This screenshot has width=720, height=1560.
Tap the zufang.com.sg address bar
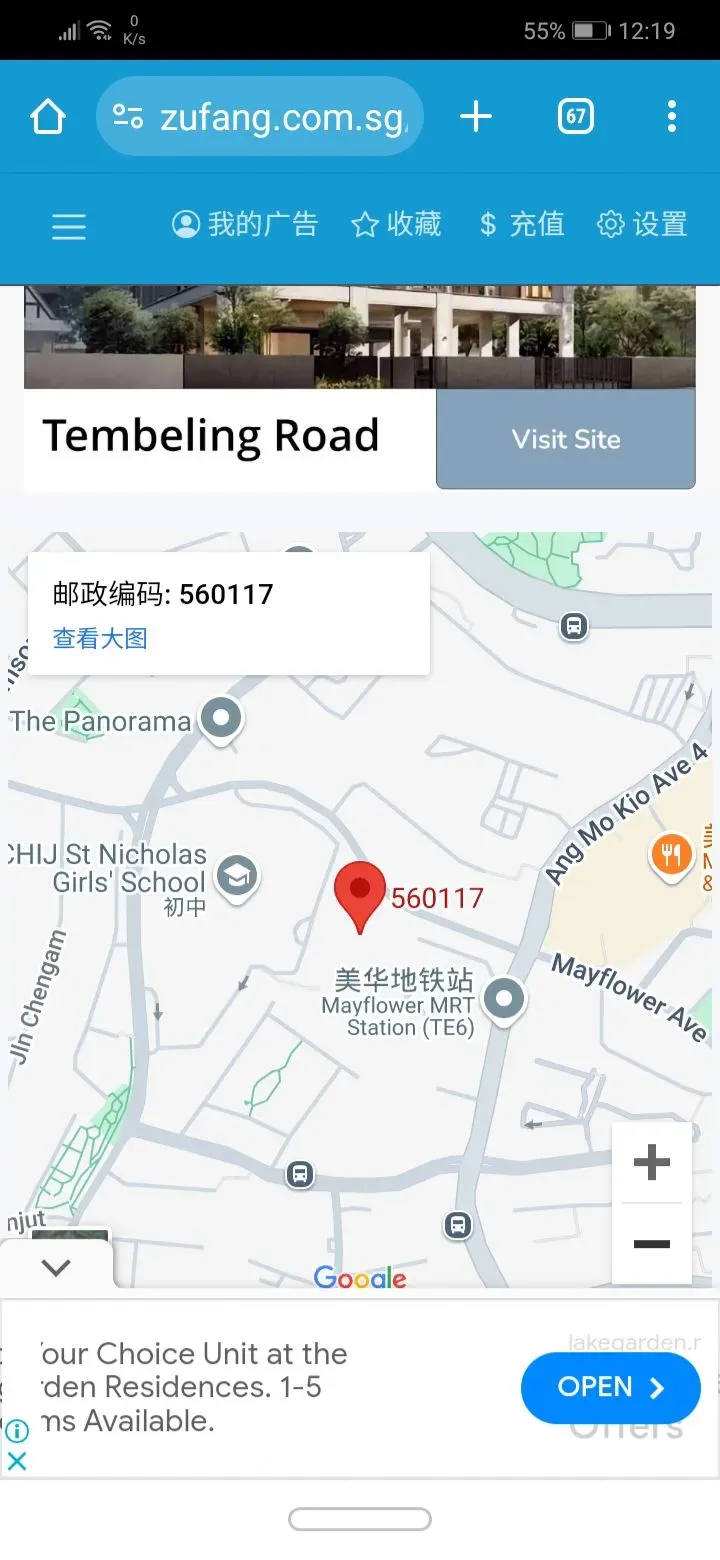point(260,117)
